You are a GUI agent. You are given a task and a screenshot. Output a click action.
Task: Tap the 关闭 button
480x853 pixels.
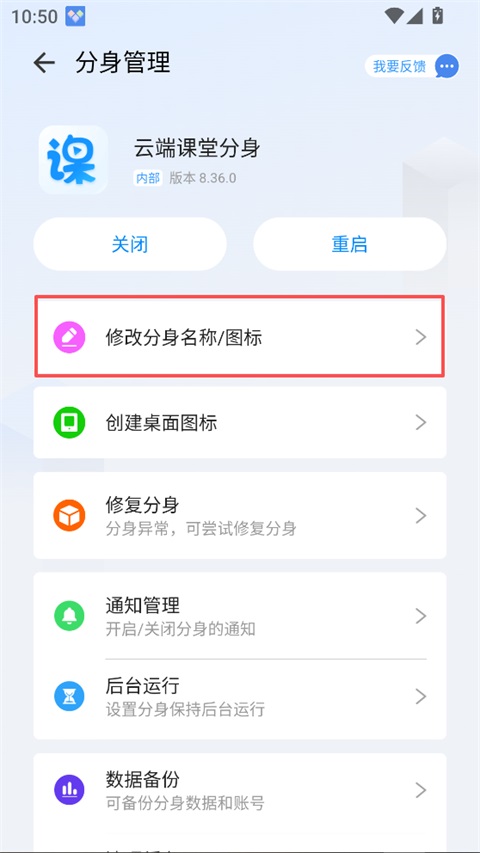point(130,244)
